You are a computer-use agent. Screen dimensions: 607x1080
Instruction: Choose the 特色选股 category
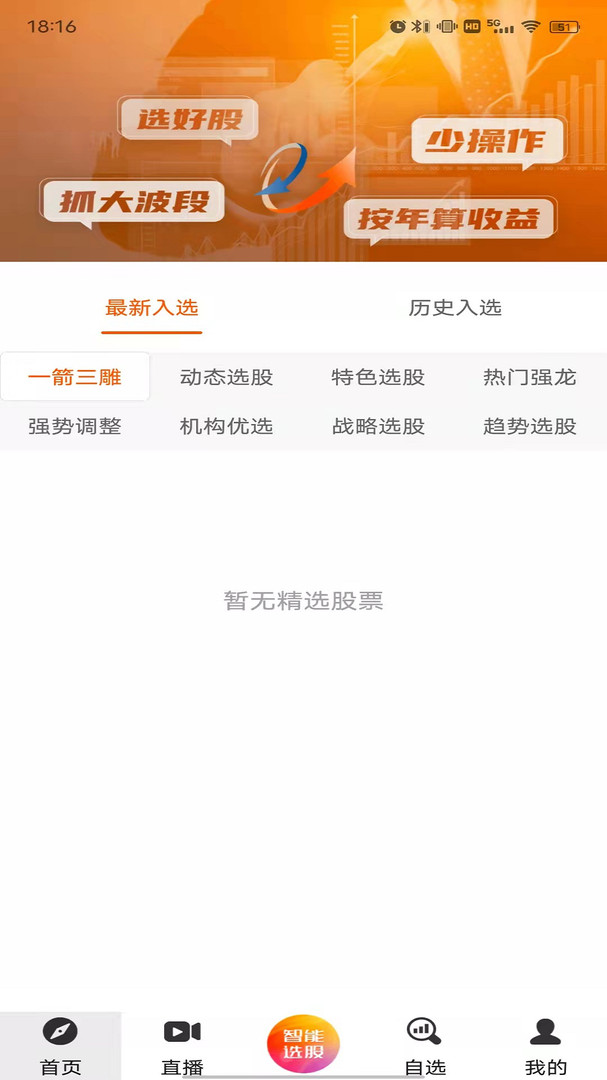click(x=378, y=377)
